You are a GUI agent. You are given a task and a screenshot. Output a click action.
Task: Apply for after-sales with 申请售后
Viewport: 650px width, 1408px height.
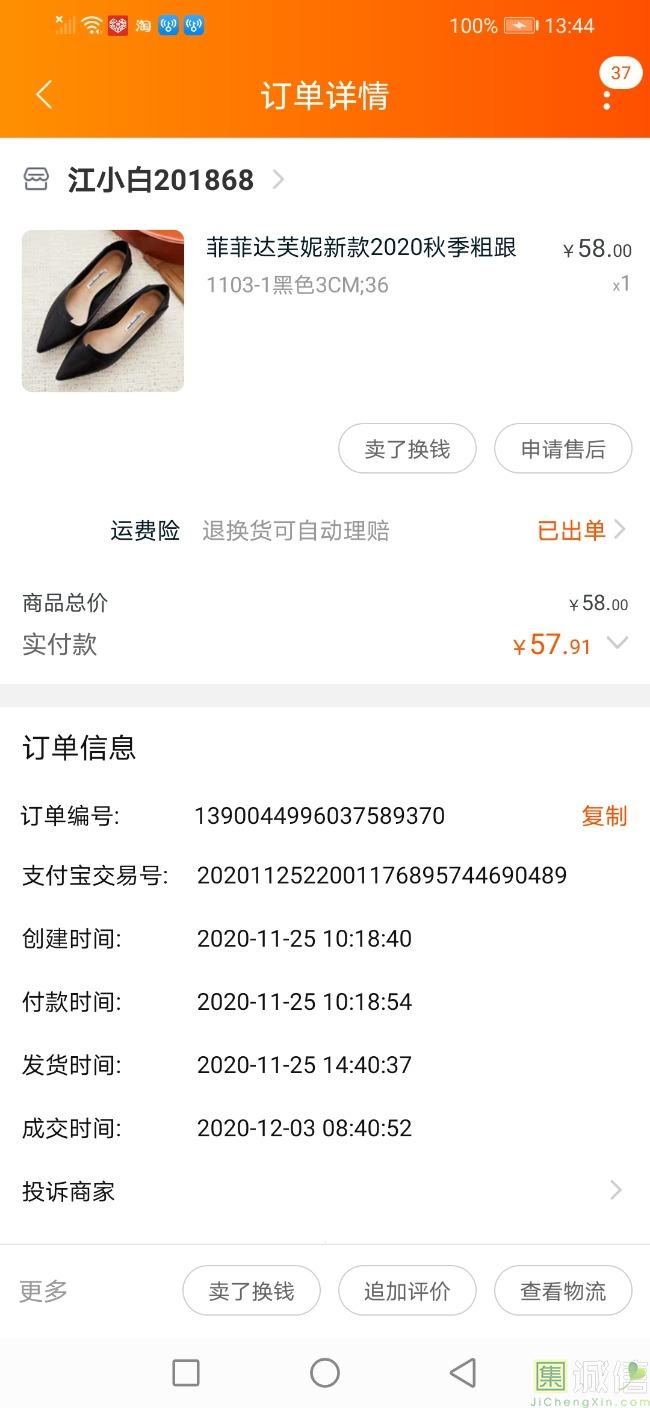(x=563, y=449)
